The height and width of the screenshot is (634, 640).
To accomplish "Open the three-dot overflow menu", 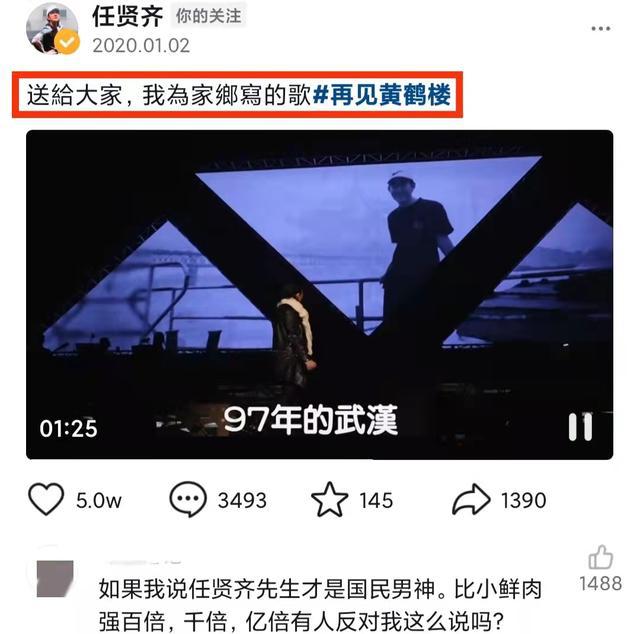I will (x=600, y=29).
